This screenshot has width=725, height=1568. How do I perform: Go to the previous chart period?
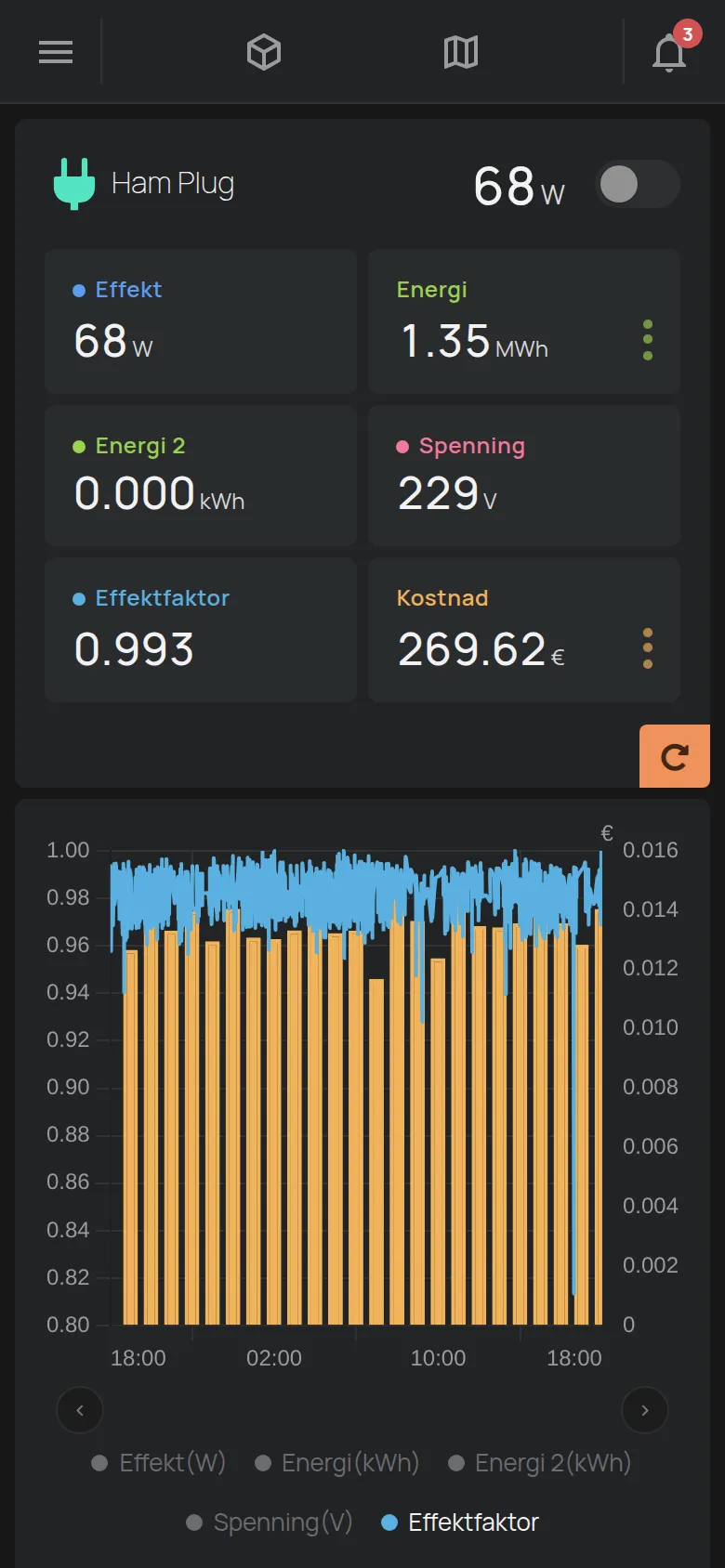click(80, 1410)
